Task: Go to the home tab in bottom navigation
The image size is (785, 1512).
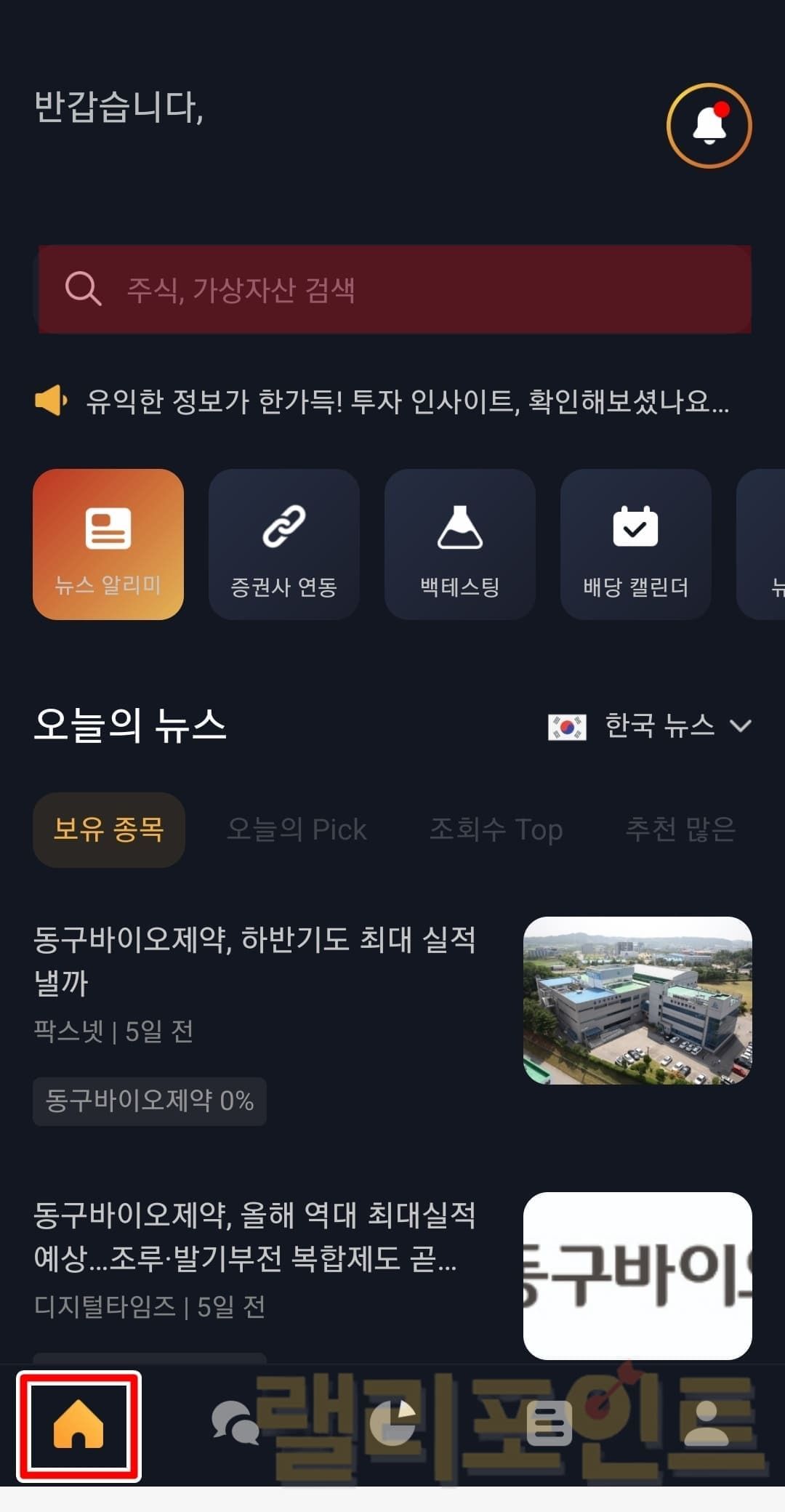Action: [x=78, y=1425]
